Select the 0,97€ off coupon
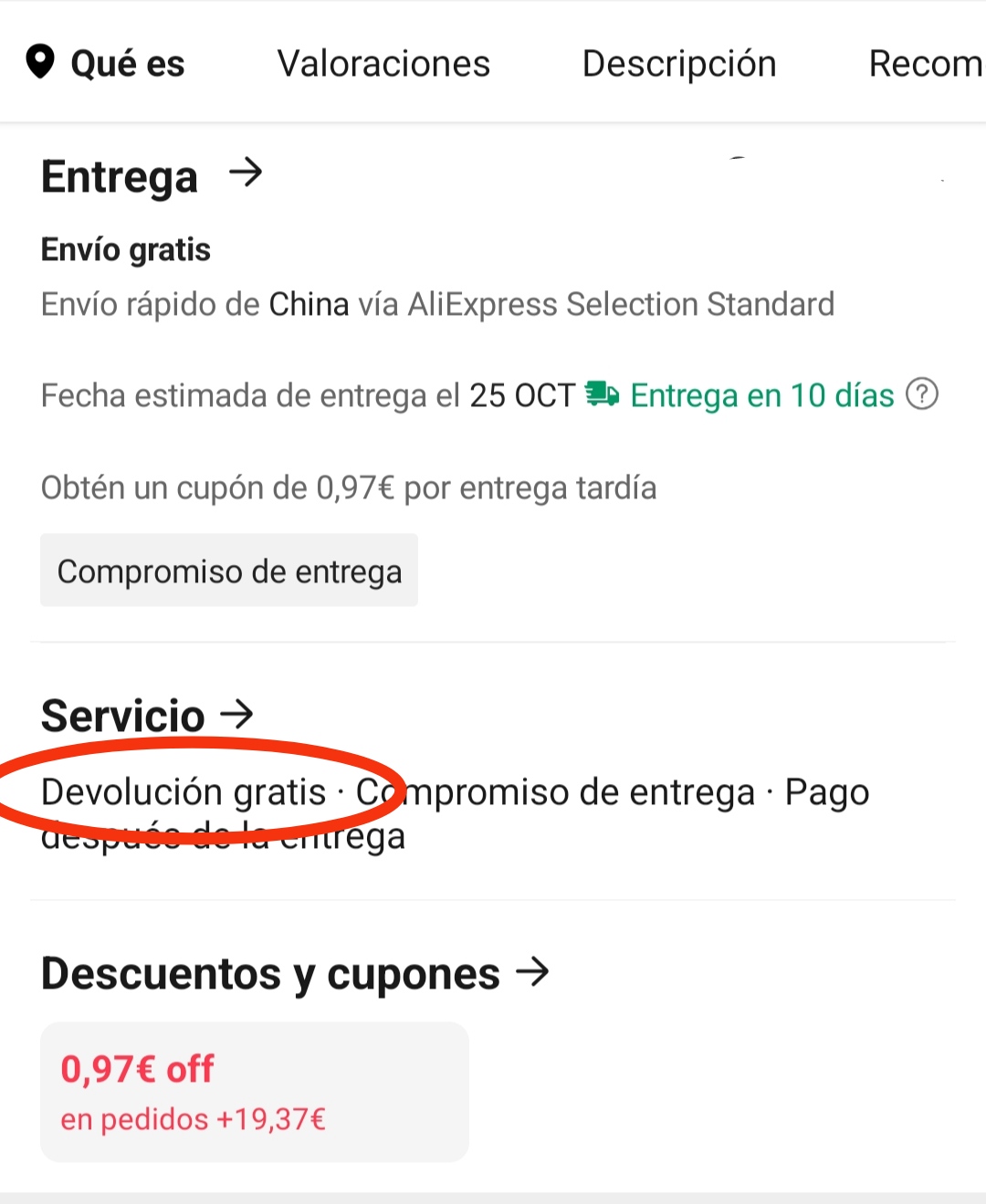Viewport: 986px width, 1204px height. pos(254,1092)
